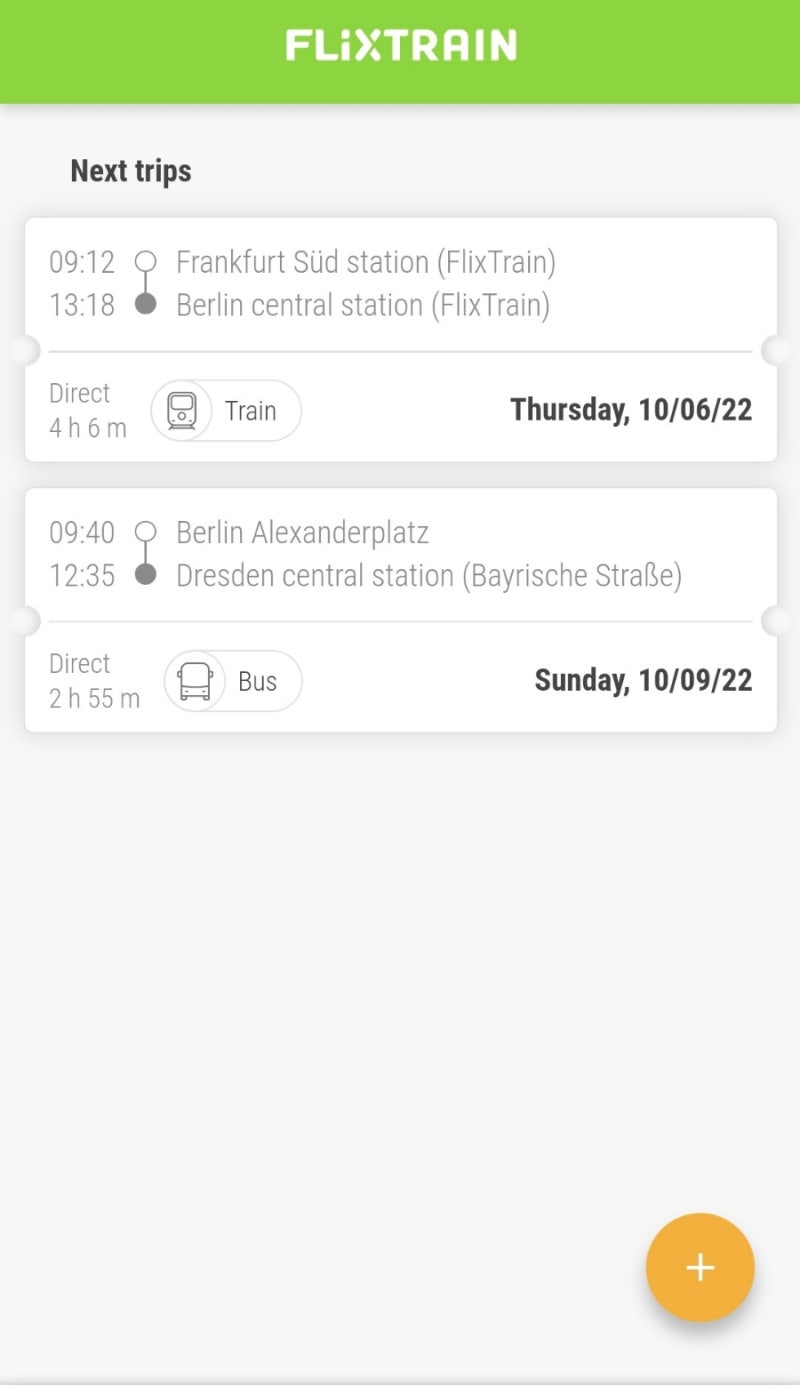Open the Frankfurt Süd to Berlin trip

pos(400,339)
